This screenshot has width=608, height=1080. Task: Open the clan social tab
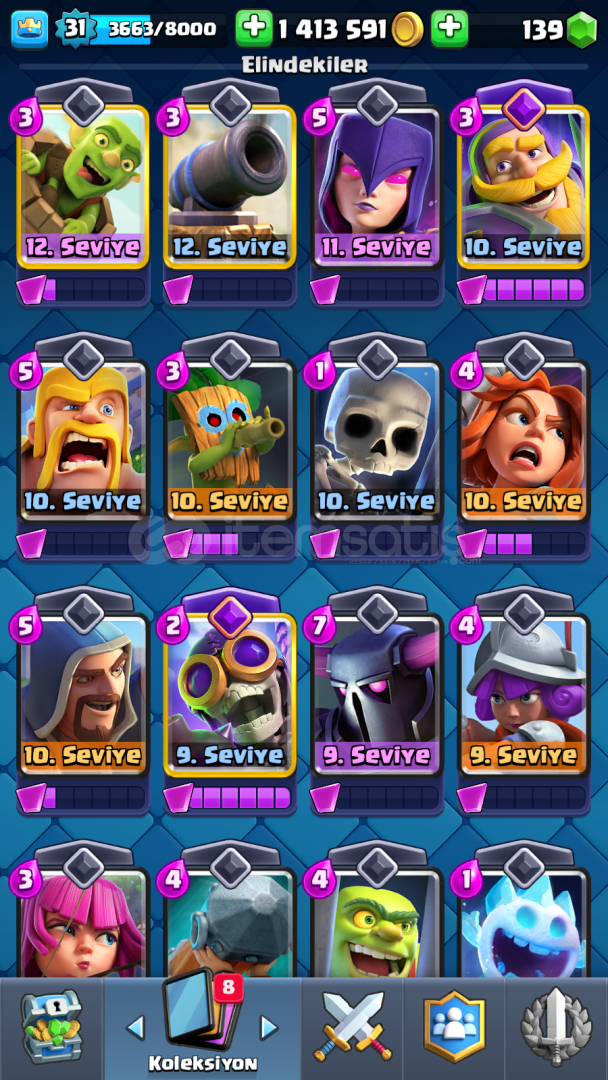(454, 1026)
